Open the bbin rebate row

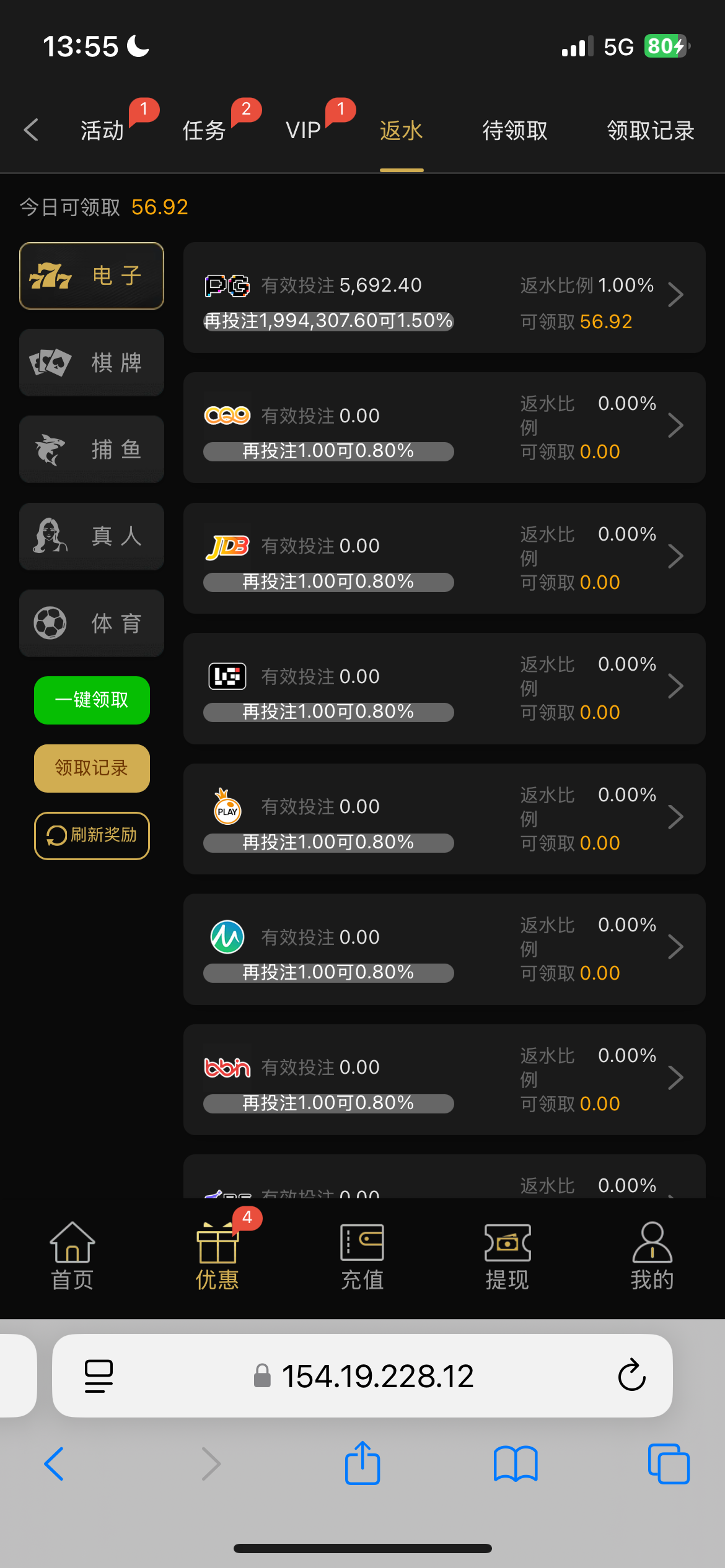(x=444, y=1079)
